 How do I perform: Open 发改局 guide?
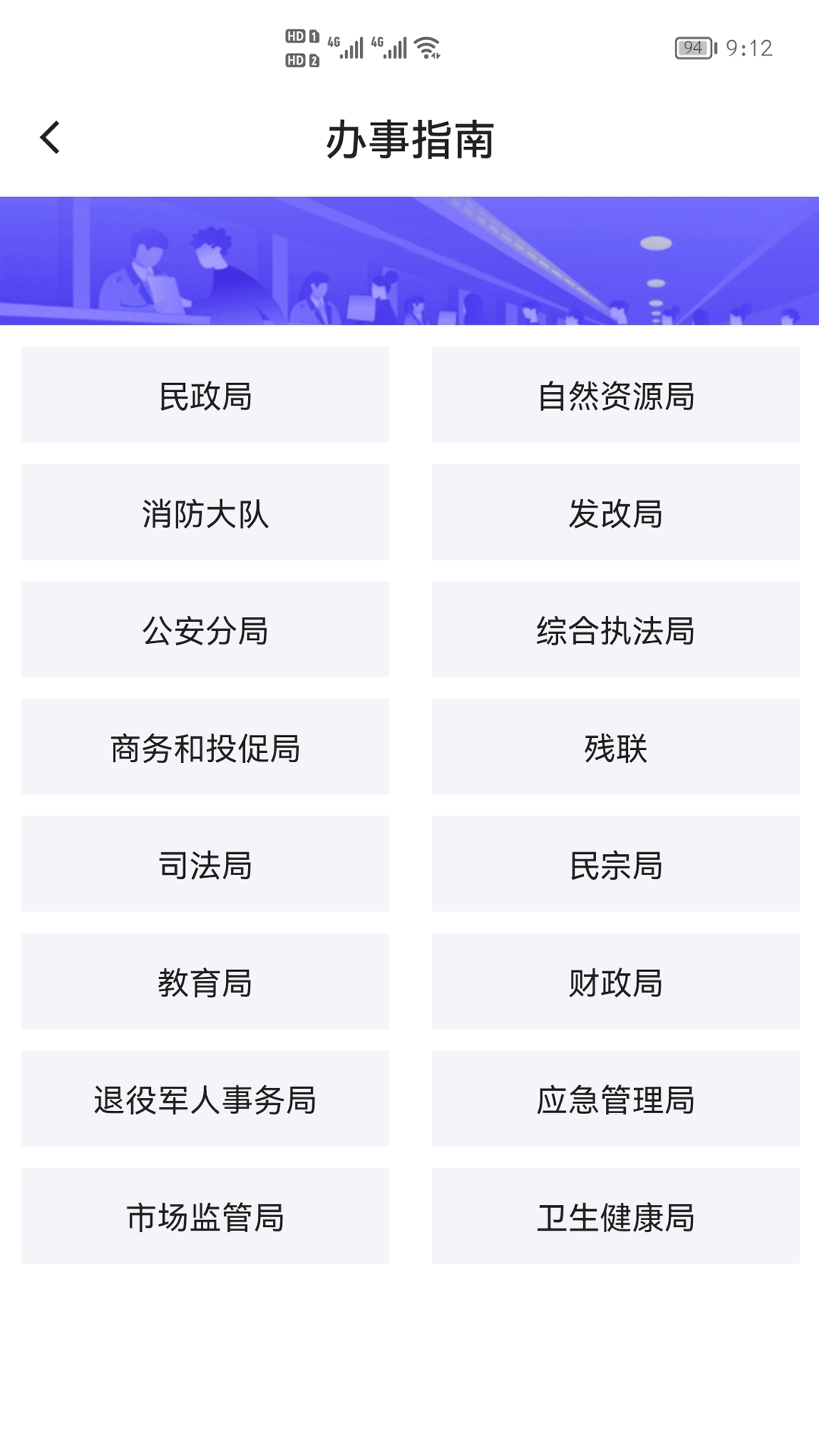tap(615, 513)
